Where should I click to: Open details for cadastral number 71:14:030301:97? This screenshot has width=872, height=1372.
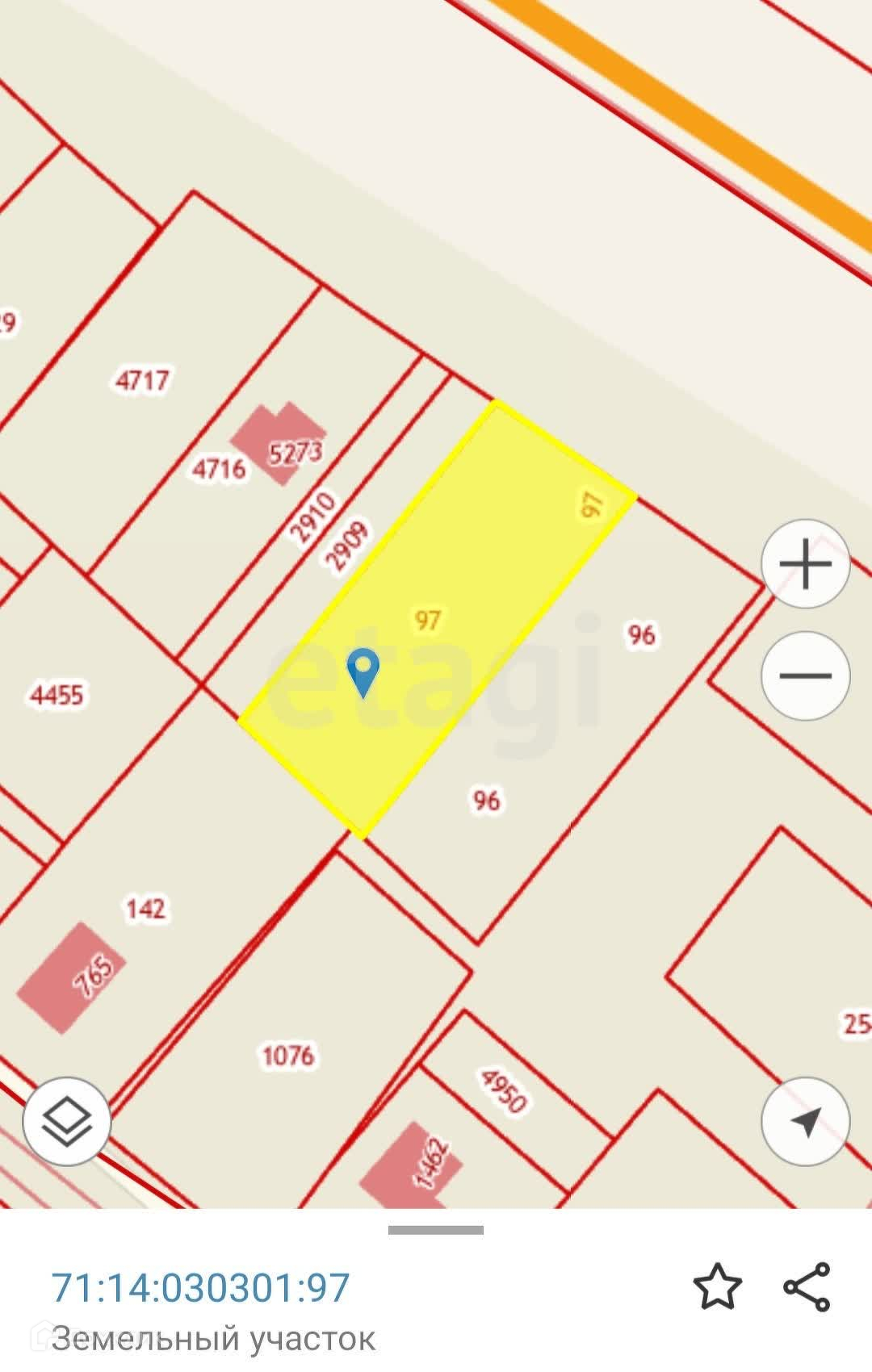point(200,1287)
